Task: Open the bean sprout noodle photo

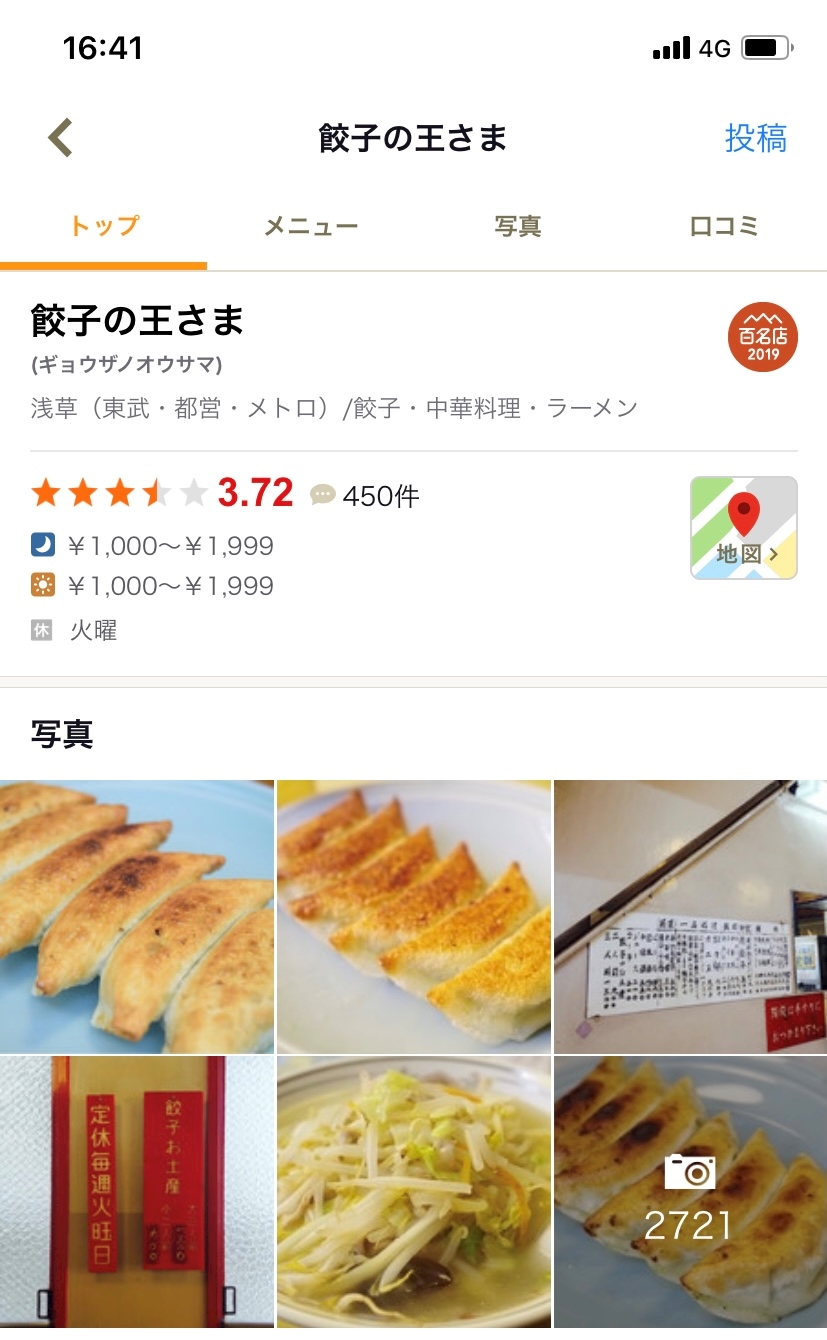Action: (413, 1192)
